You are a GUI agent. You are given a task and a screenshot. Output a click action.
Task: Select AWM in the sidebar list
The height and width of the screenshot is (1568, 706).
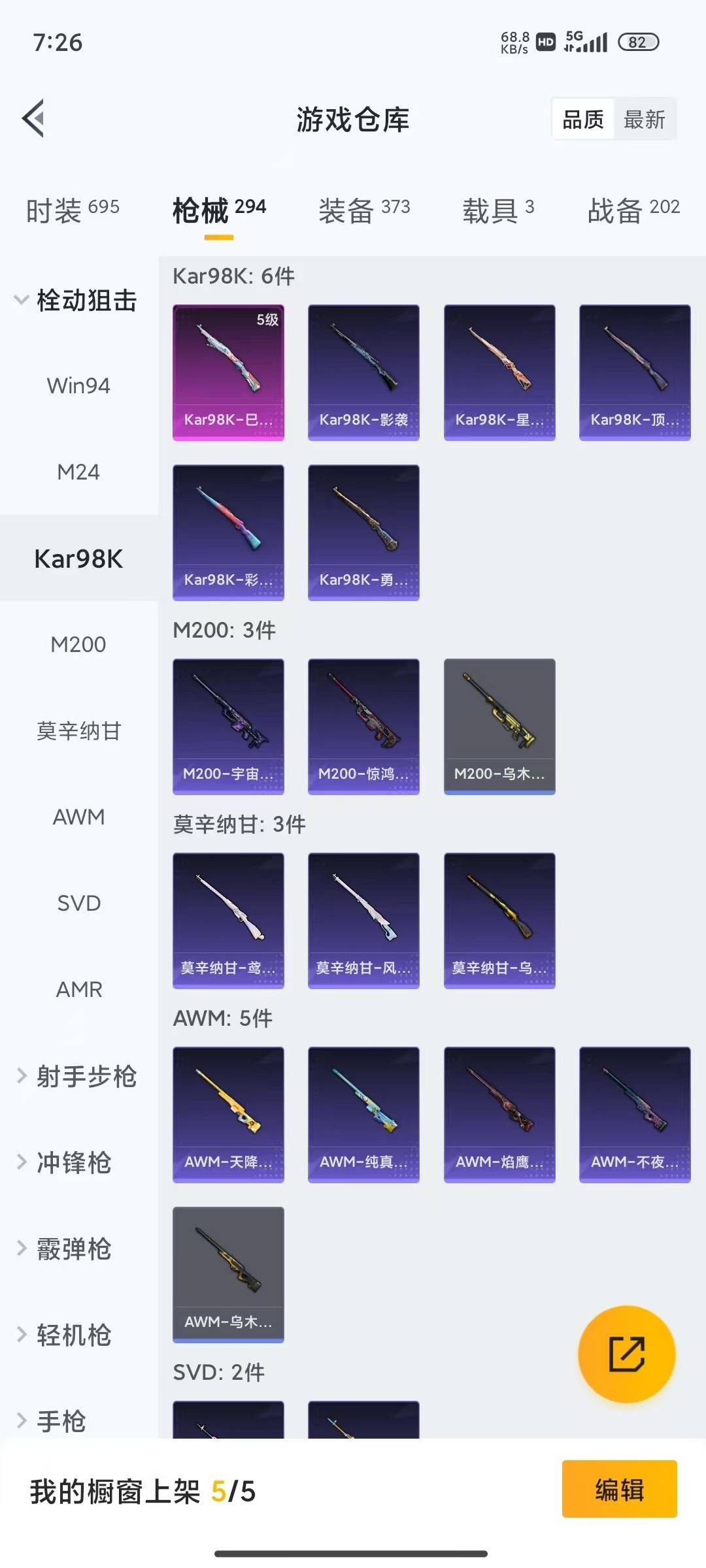point(78,817)
